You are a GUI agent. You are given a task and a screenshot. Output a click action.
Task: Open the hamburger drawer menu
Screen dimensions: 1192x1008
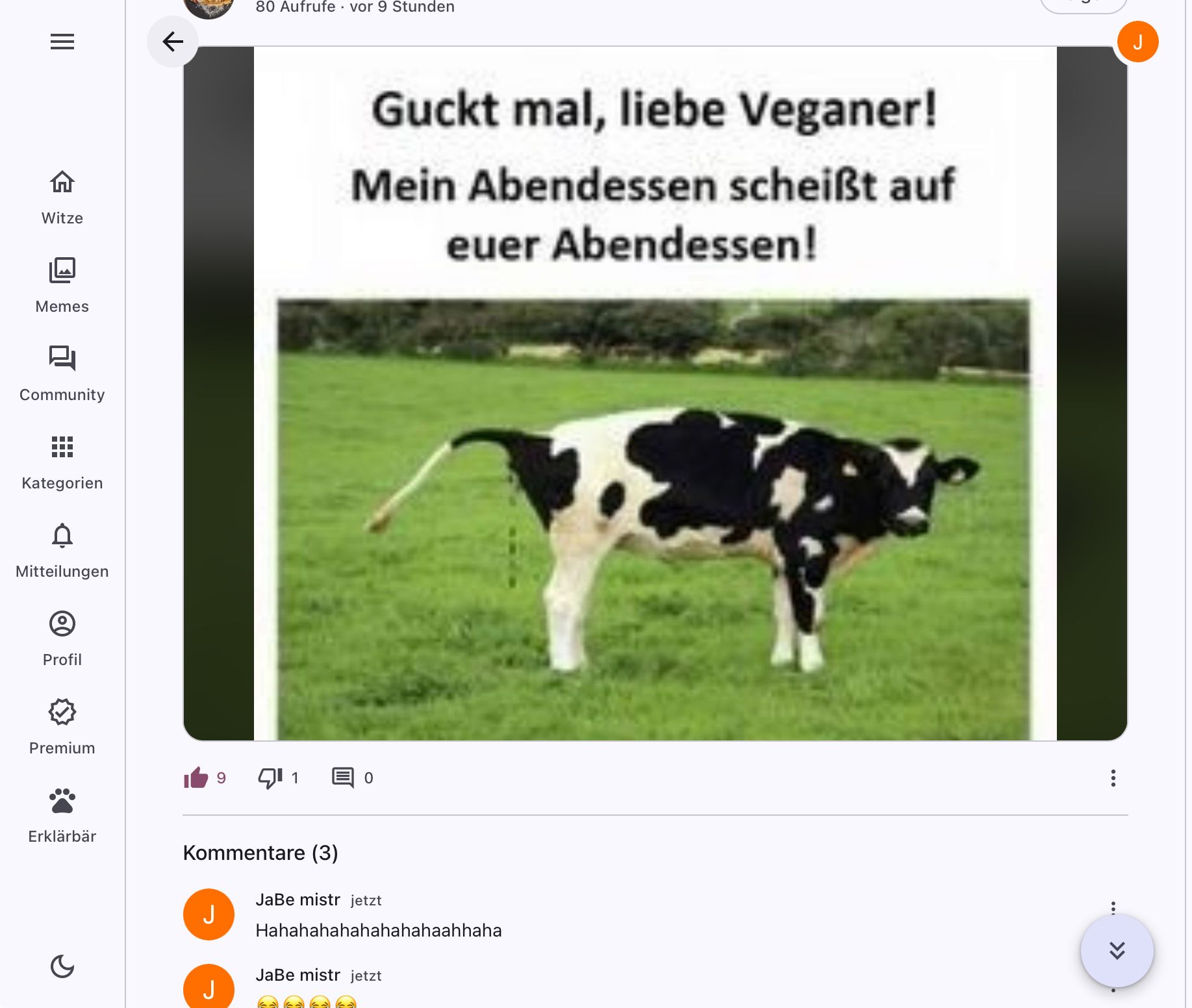click(62, 42)
